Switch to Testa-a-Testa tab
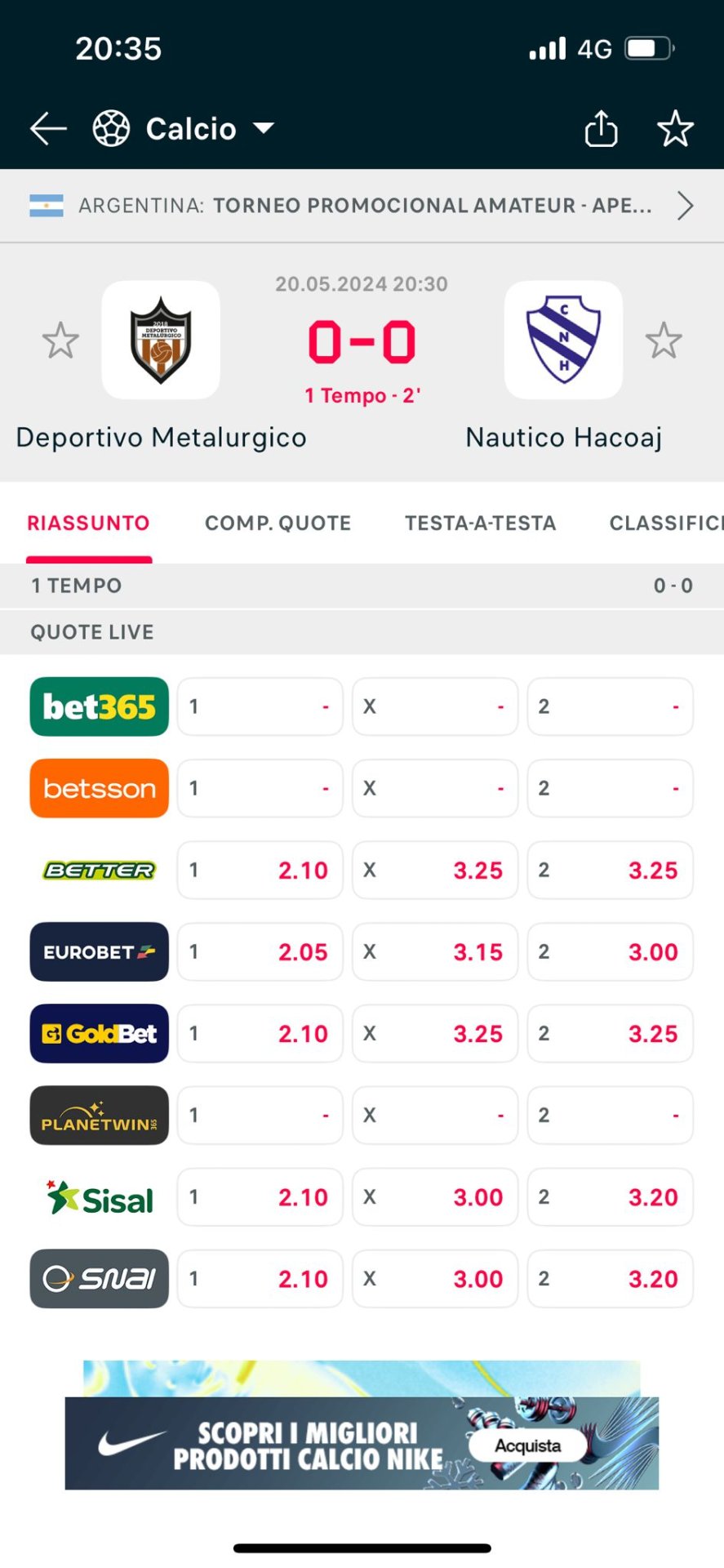Screen dimensions: 724x1568 481,523
